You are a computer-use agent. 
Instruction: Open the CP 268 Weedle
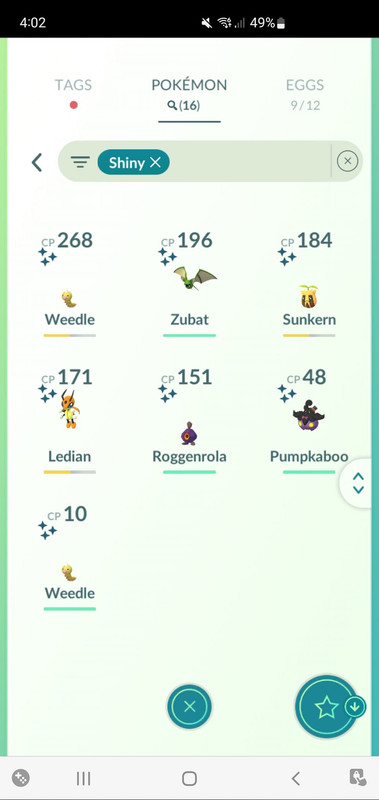click(x=69, y=284)
